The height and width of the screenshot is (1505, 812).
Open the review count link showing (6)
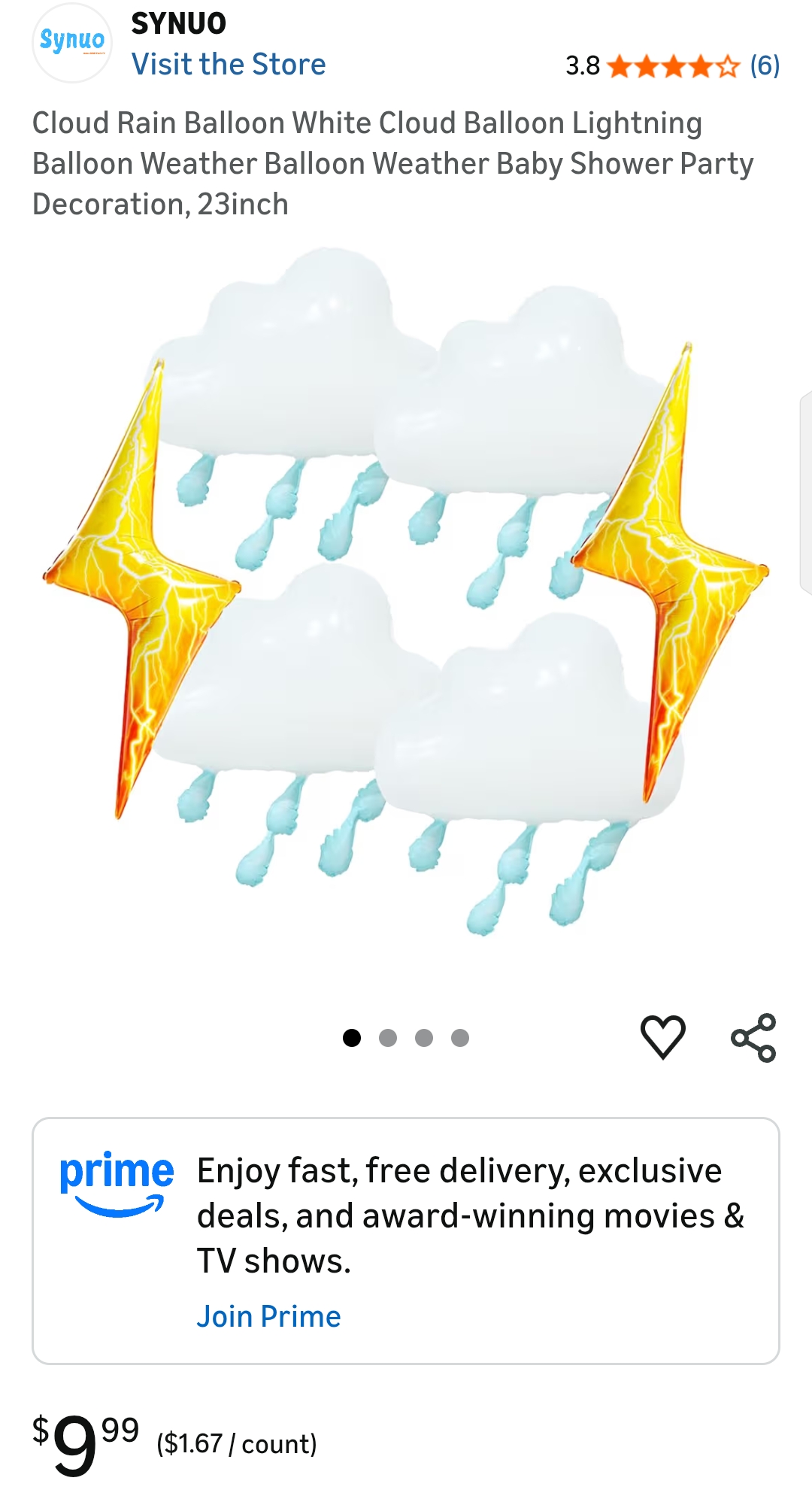pyautogui.click(x=765, y=67)
